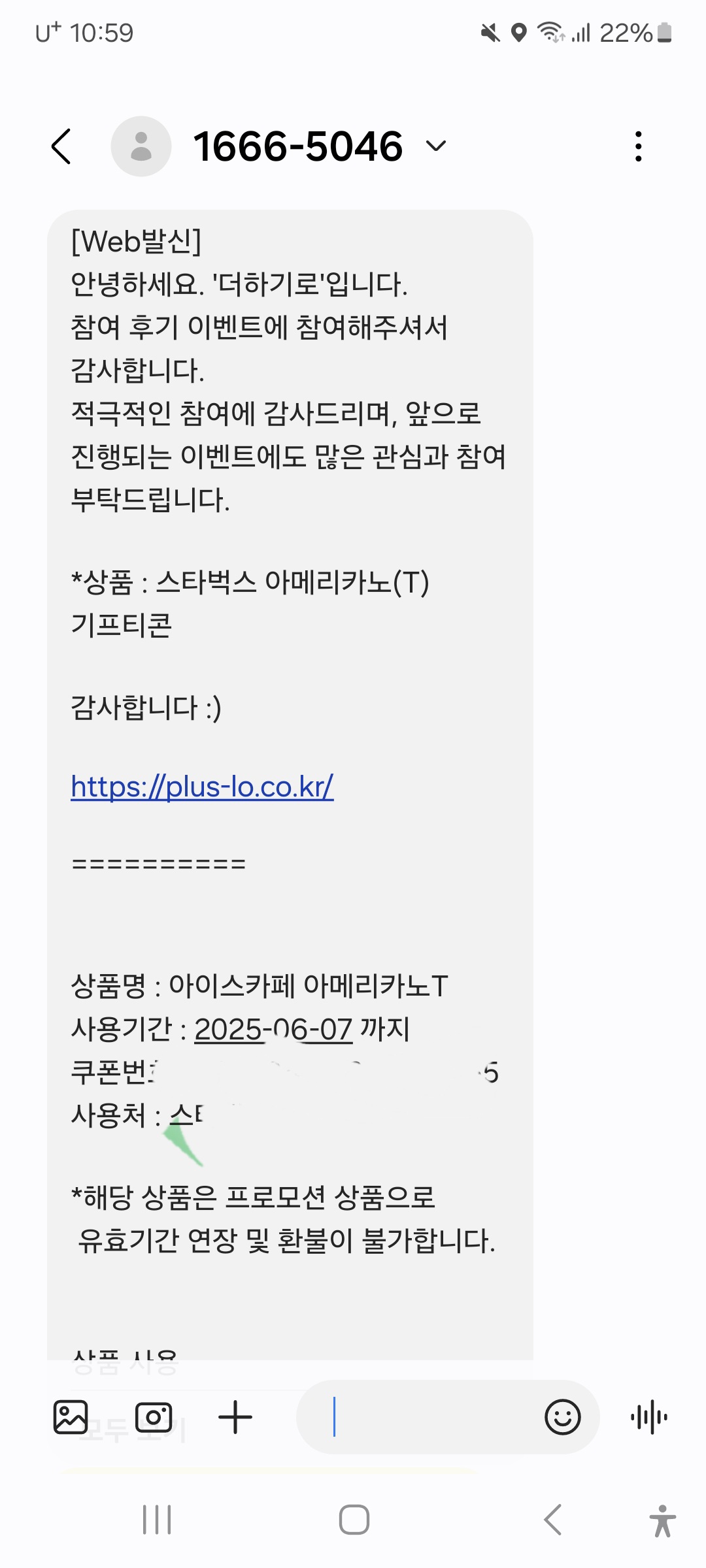Screen dimensions: 706x1568
Task: Open recent apps in navigation bar
Action: coord(157,1520)
